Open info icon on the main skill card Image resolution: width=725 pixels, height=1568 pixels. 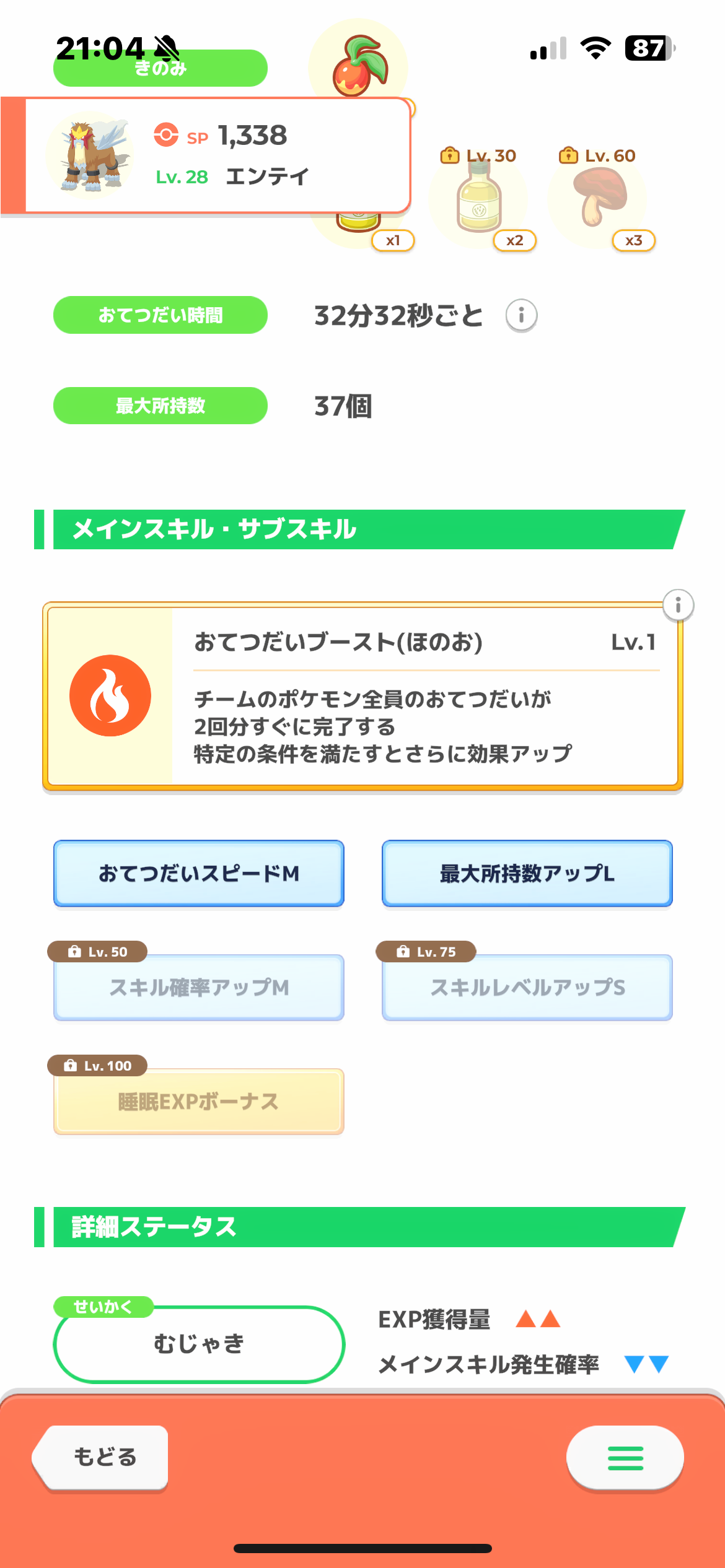678,605
